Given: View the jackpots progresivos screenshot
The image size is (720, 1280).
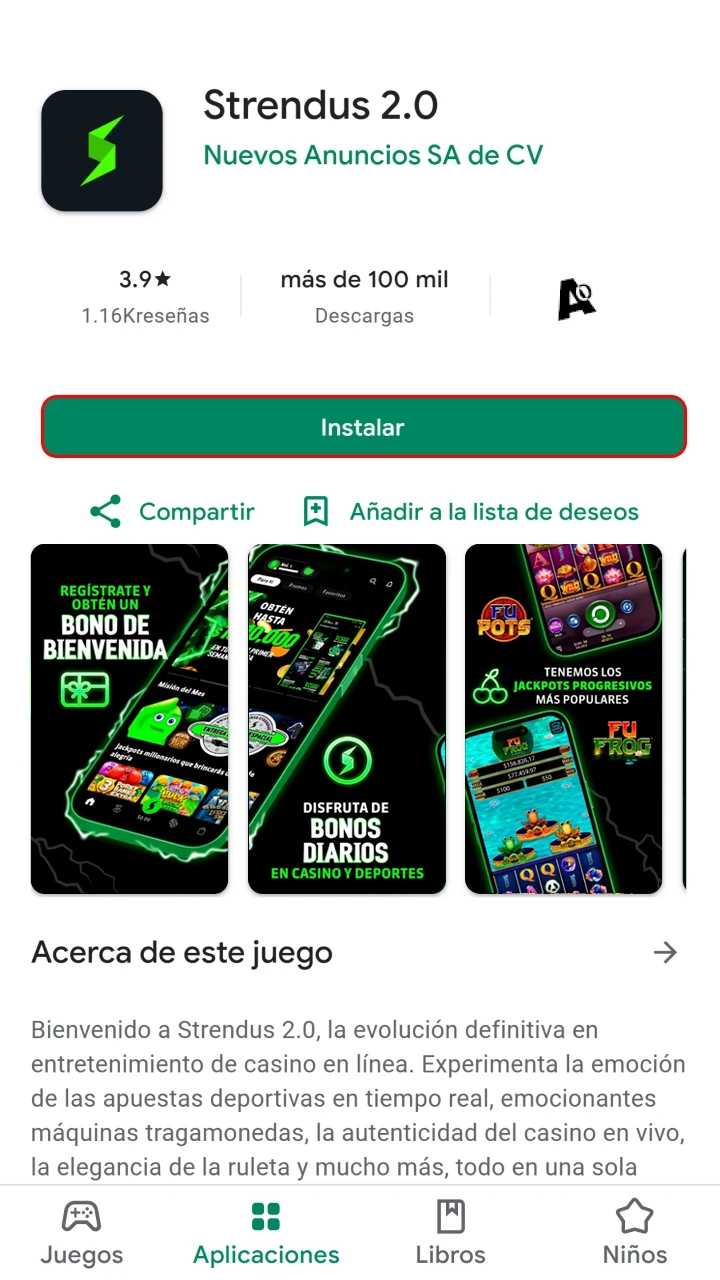Looking at the screenshot, I should pos(563,718).
